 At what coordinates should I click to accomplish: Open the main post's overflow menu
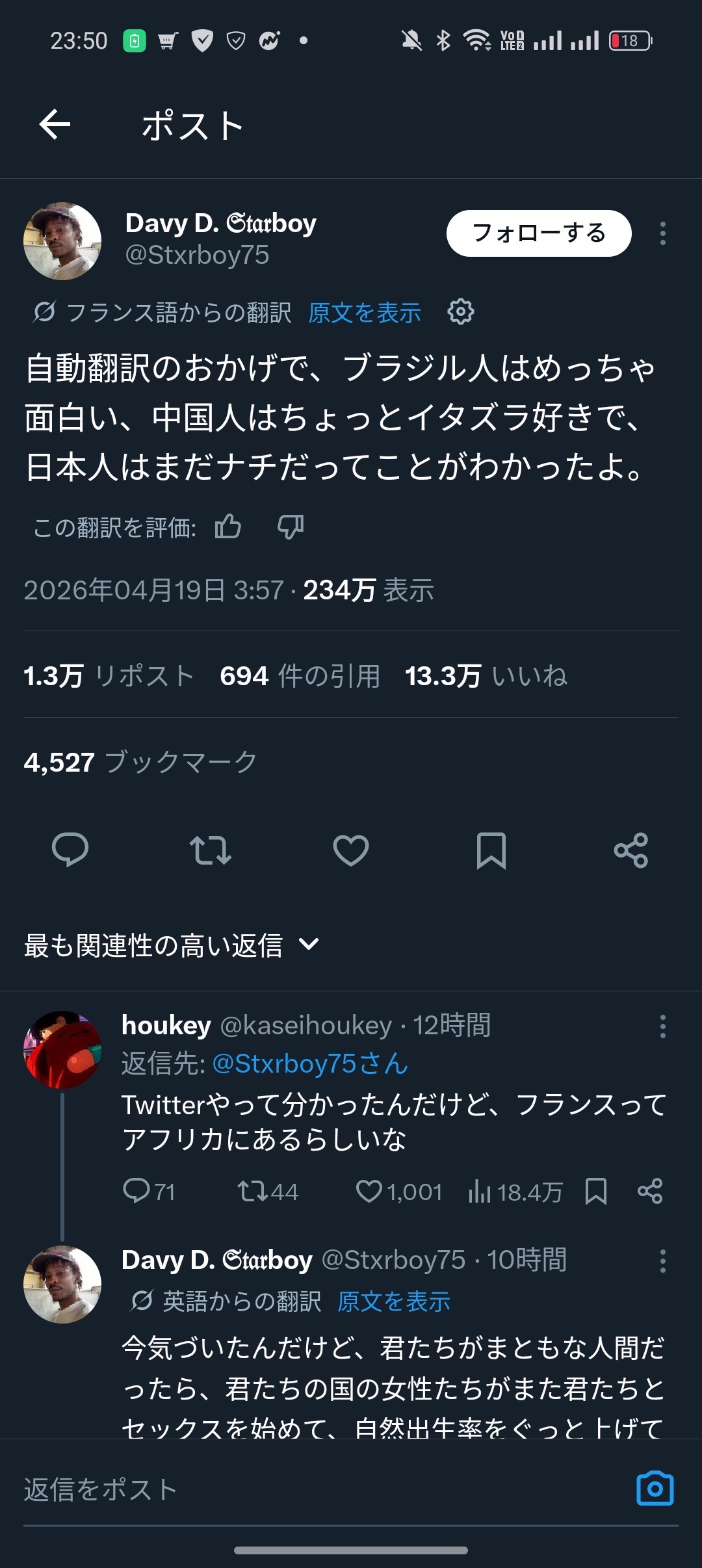coord(662,233)
